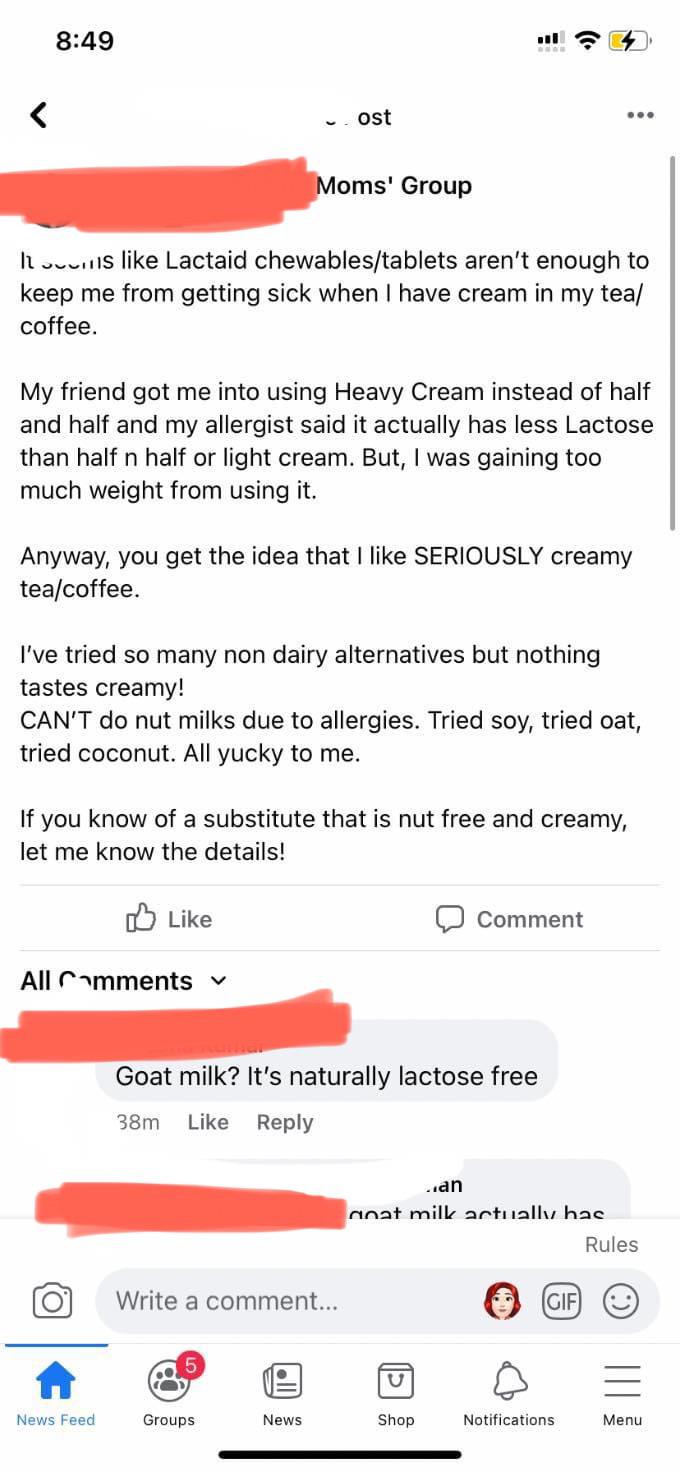Open the three-dot overflow menu
Screen dimensions: 680x1472
click(x=640, y=116)
